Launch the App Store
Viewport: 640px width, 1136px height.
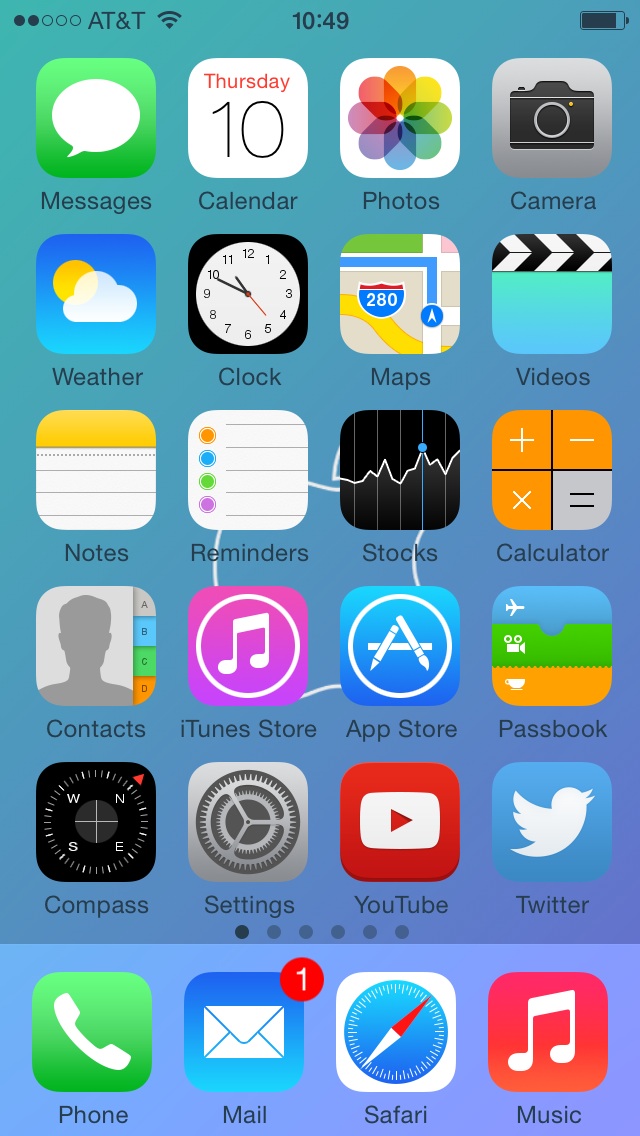tap(400, 646)
